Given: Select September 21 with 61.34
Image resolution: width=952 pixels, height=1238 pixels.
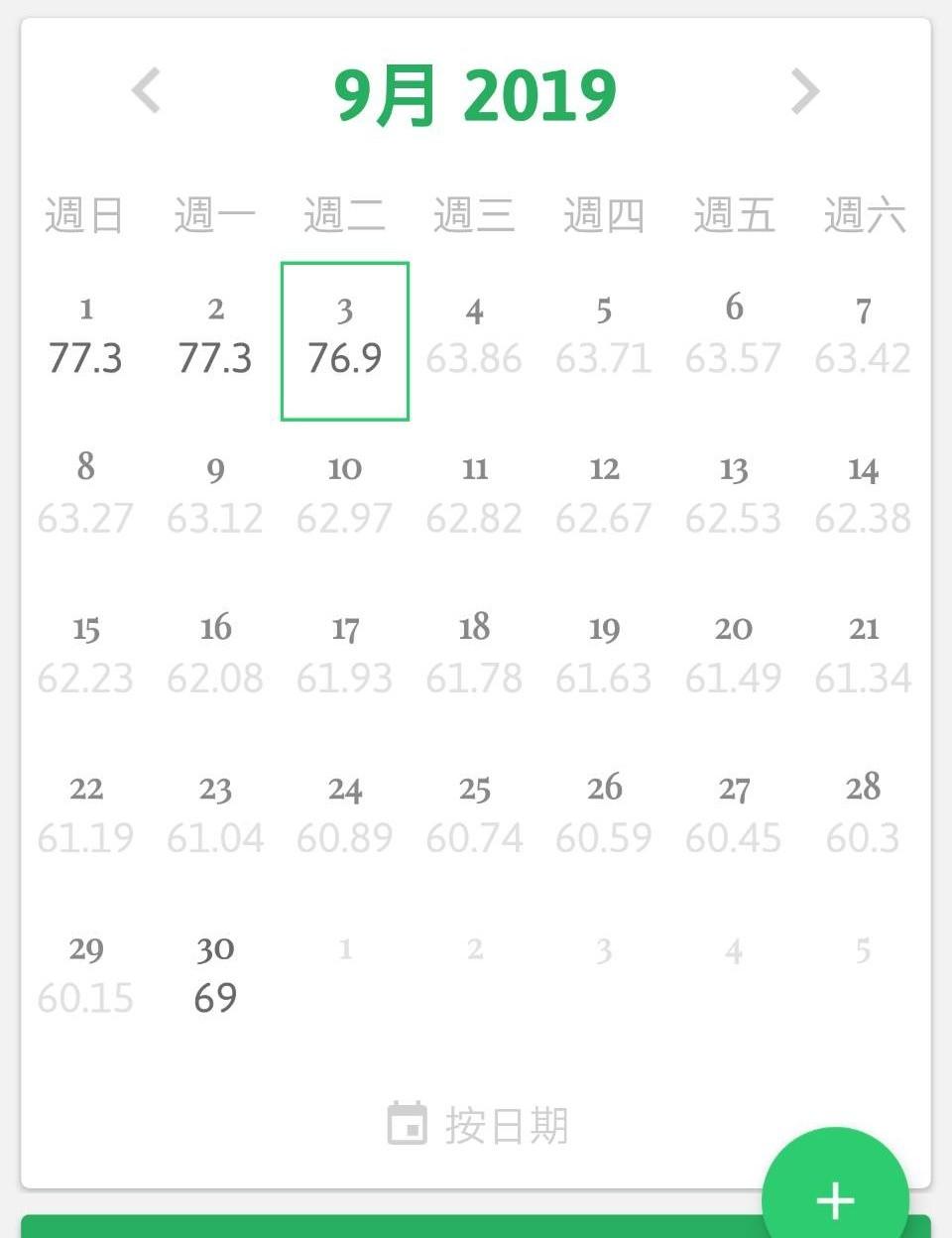Looking at the screenshot, I should click(863, 655).
